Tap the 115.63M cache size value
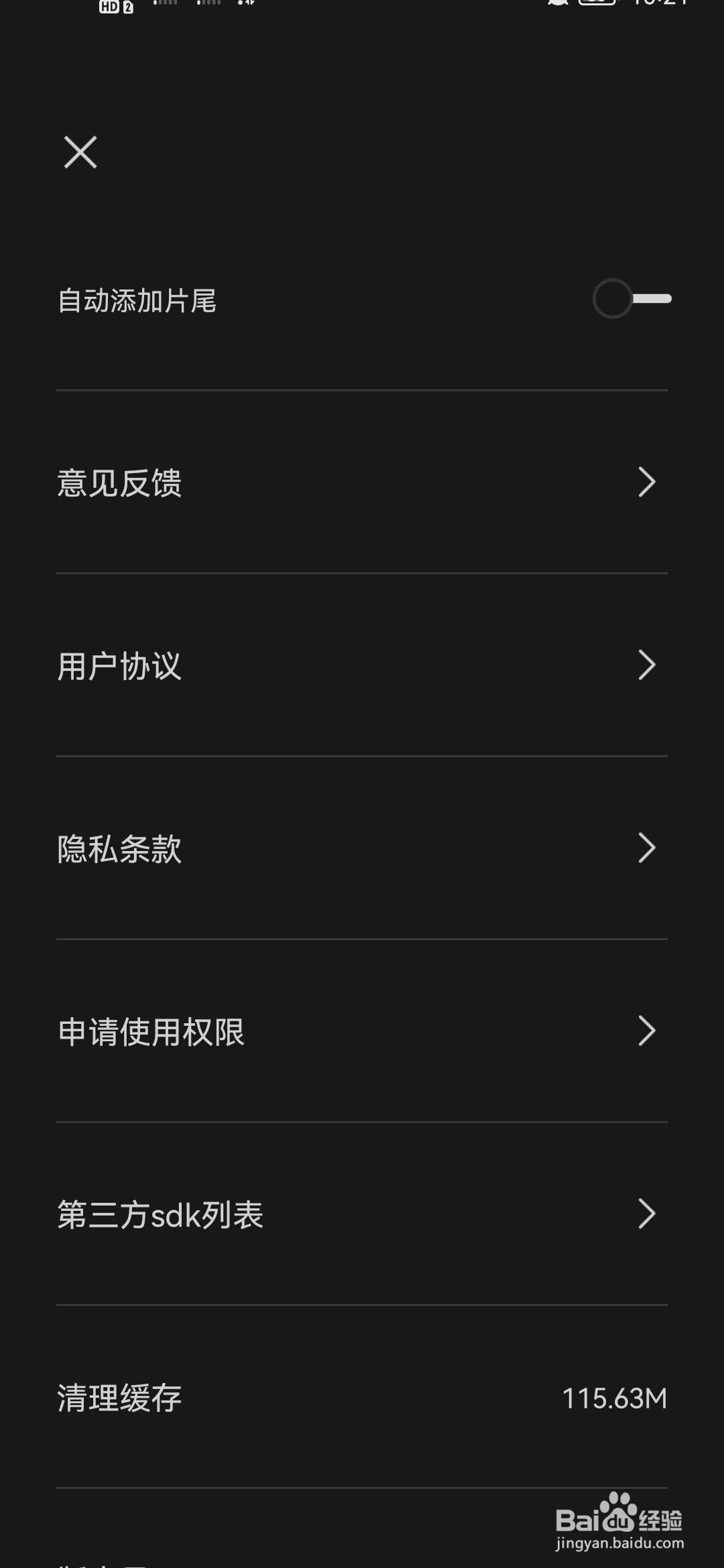Screen dimensions: 724x1568 [x=615, y=1399]
